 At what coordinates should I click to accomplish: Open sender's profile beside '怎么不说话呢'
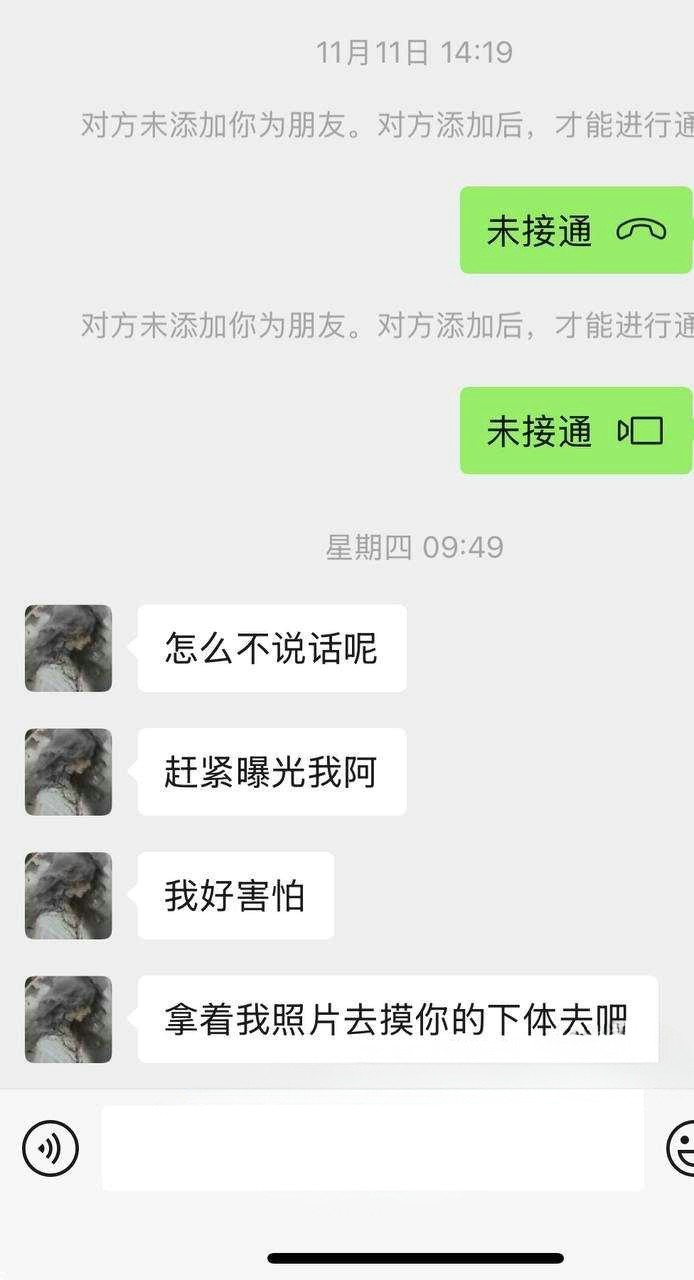click(68, 648)
